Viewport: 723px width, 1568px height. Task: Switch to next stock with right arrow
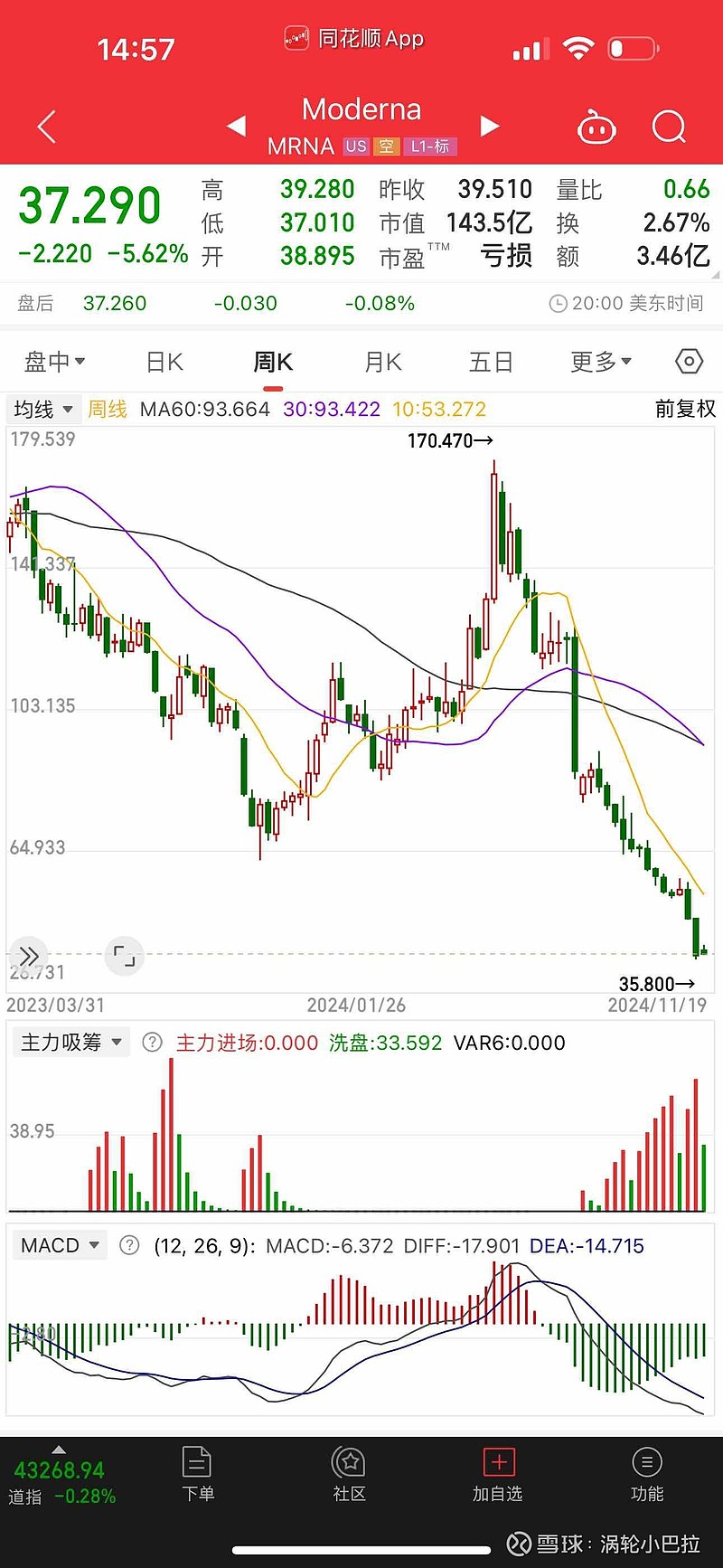489,127
